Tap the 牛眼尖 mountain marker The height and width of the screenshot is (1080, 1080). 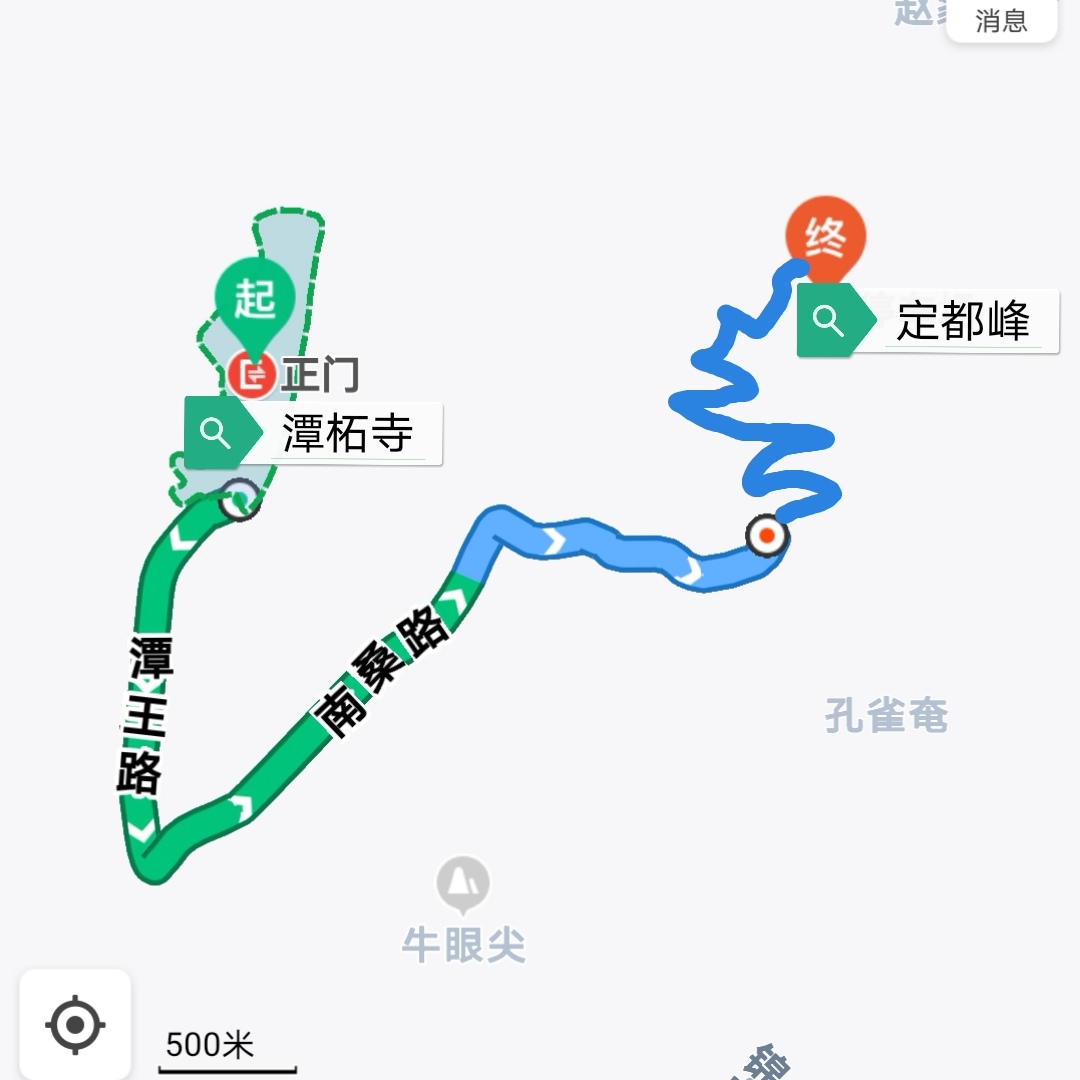[463, 884]
